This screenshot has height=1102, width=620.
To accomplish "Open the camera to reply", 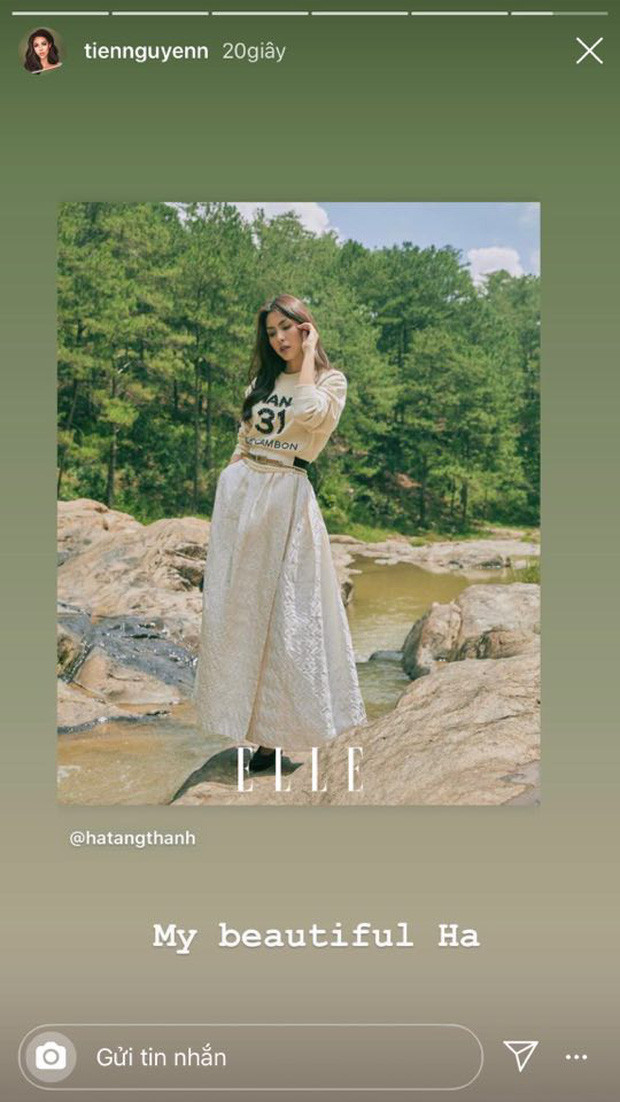I will [x=50, y=1056].
